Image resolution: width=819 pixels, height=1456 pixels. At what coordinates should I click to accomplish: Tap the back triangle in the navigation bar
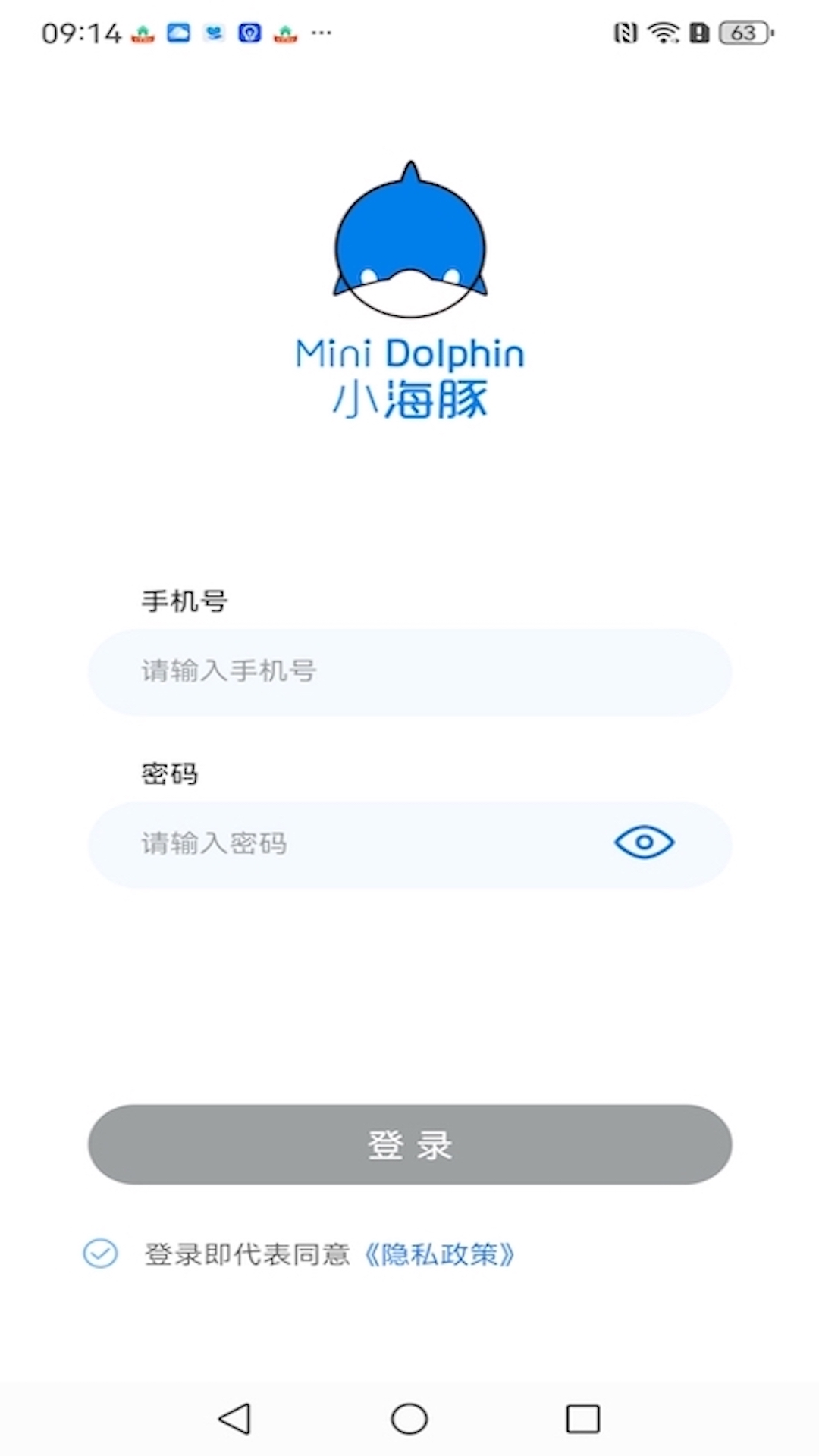[235, 1419]
